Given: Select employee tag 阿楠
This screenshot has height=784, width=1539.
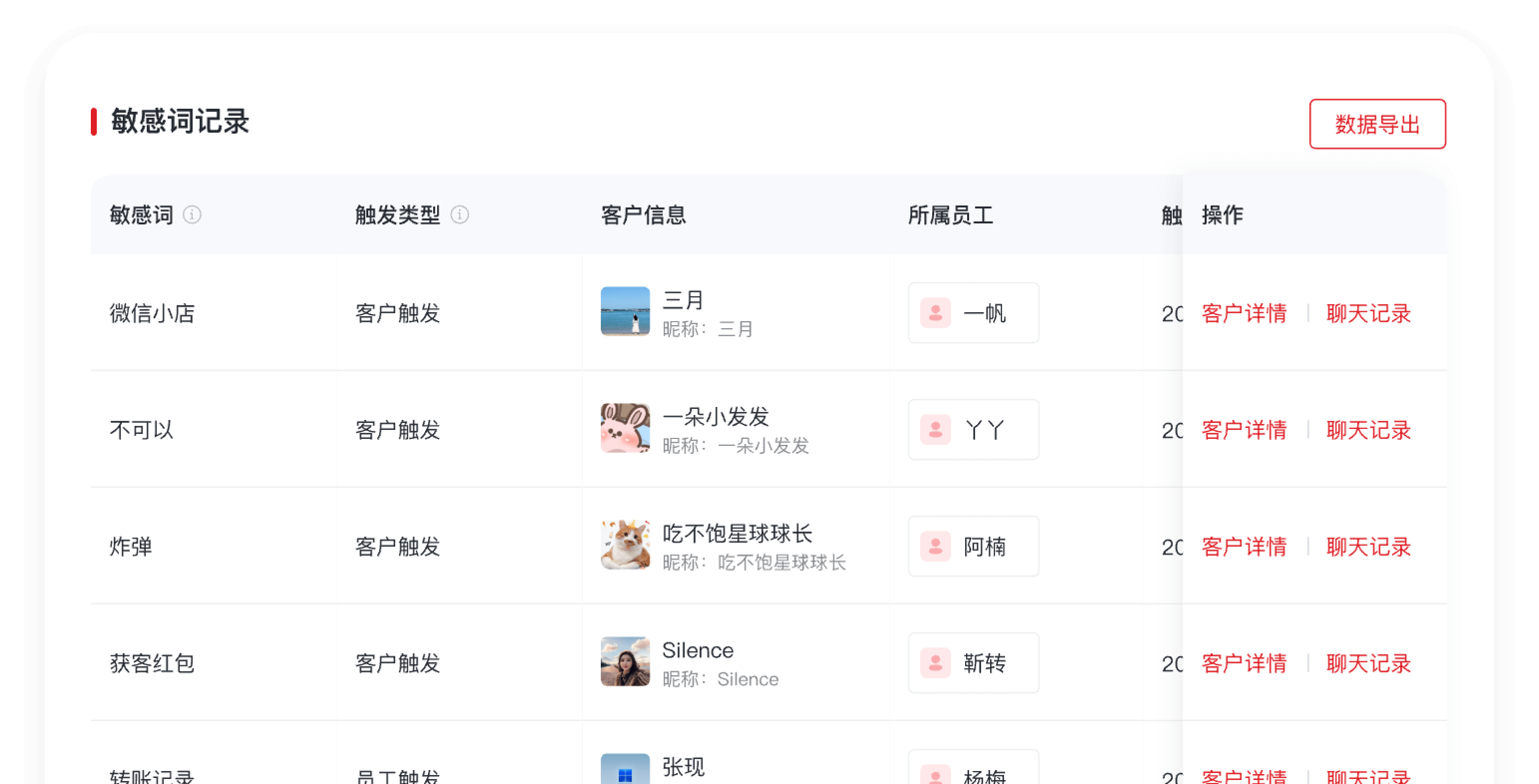Looking at the screenshot, I should 973,546.
